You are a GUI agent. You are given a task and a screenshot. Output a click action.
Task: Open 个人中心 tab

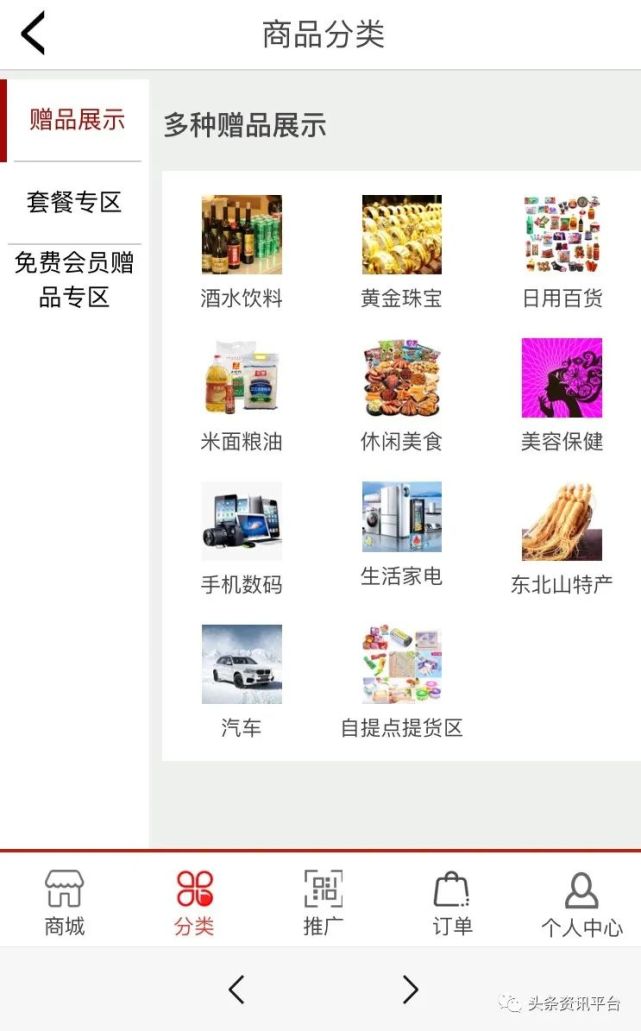pyautogui.click(x=581, y=902)
